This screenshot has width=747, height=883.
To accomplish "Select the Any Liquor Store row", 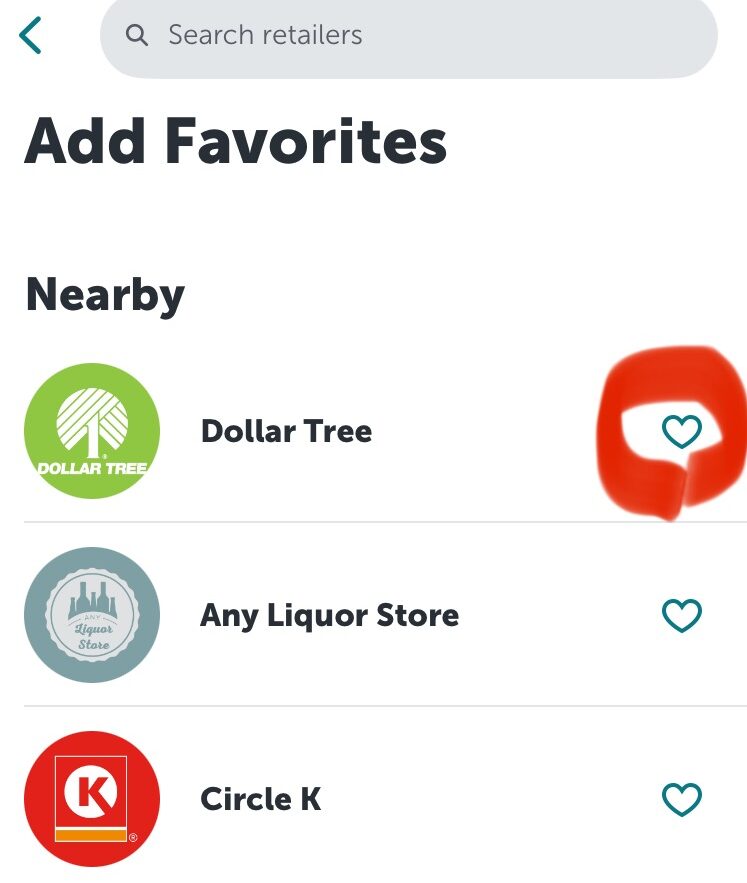I will click(x=329, y=615).
